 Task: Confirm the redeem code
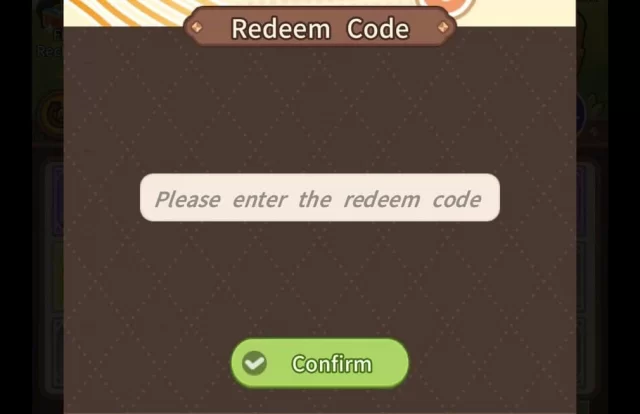tap(320, 363)
